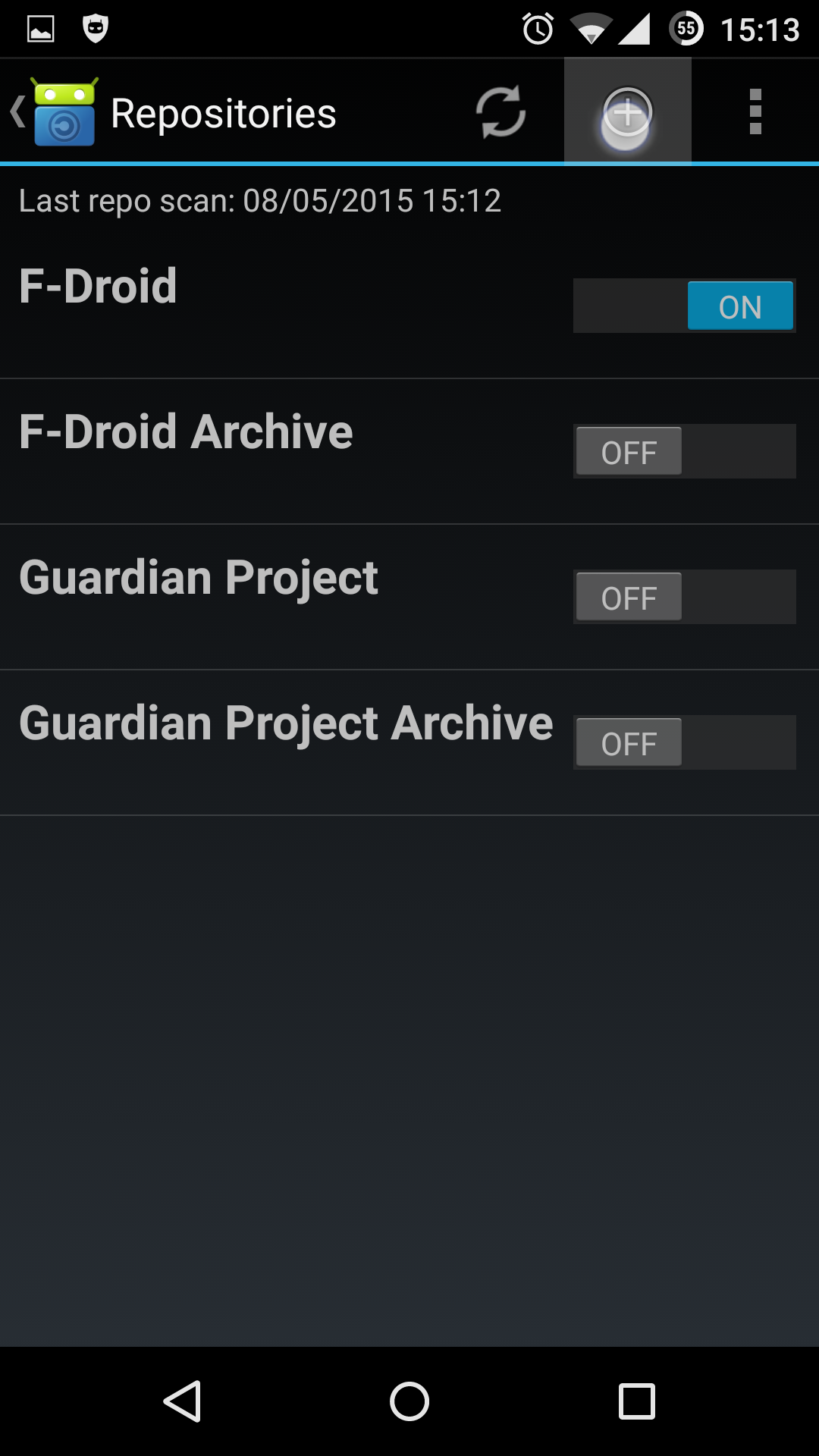819x1456 pixels.
Task: Open the overflow menu
Action: (755, 112)
